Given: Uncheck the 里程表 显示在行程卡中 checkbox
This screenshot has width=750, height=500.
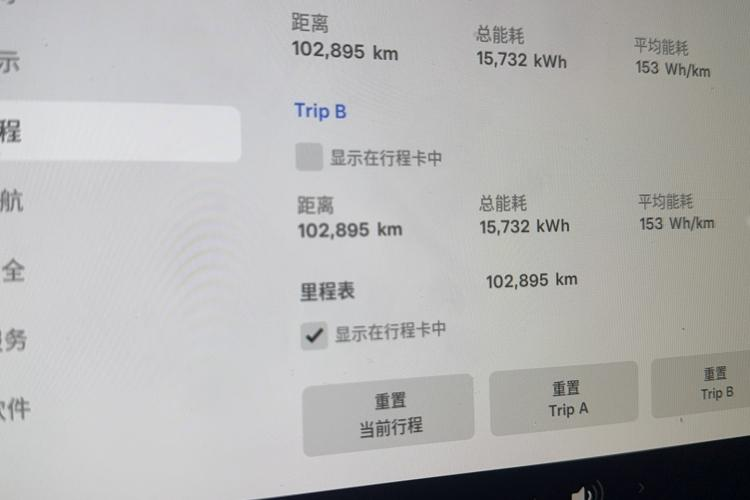Looking at the screenshot, I should point(315,335).
